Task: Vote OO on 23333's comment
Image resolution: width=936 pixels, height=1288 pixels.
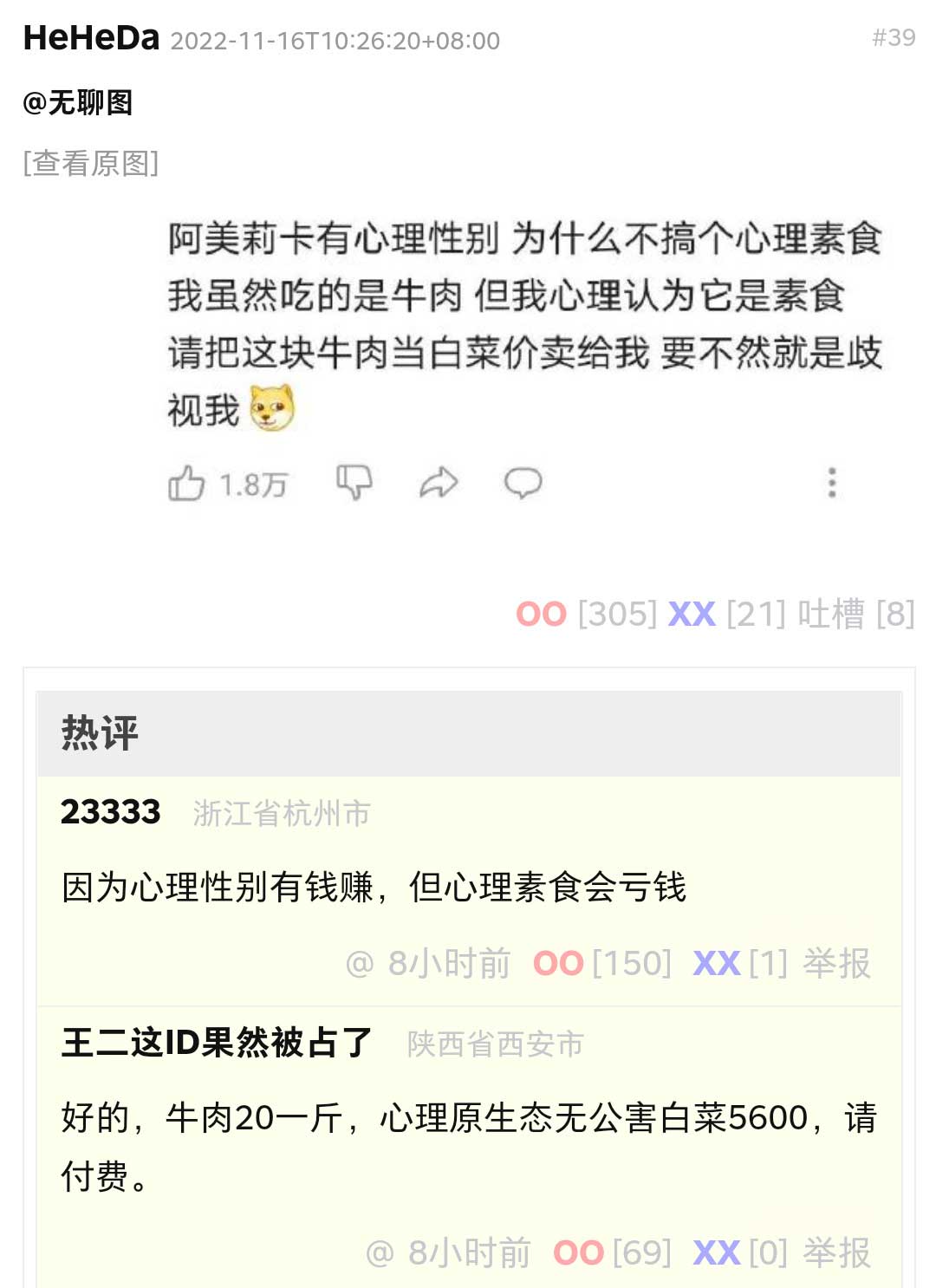Action: (x=558, y=963)
